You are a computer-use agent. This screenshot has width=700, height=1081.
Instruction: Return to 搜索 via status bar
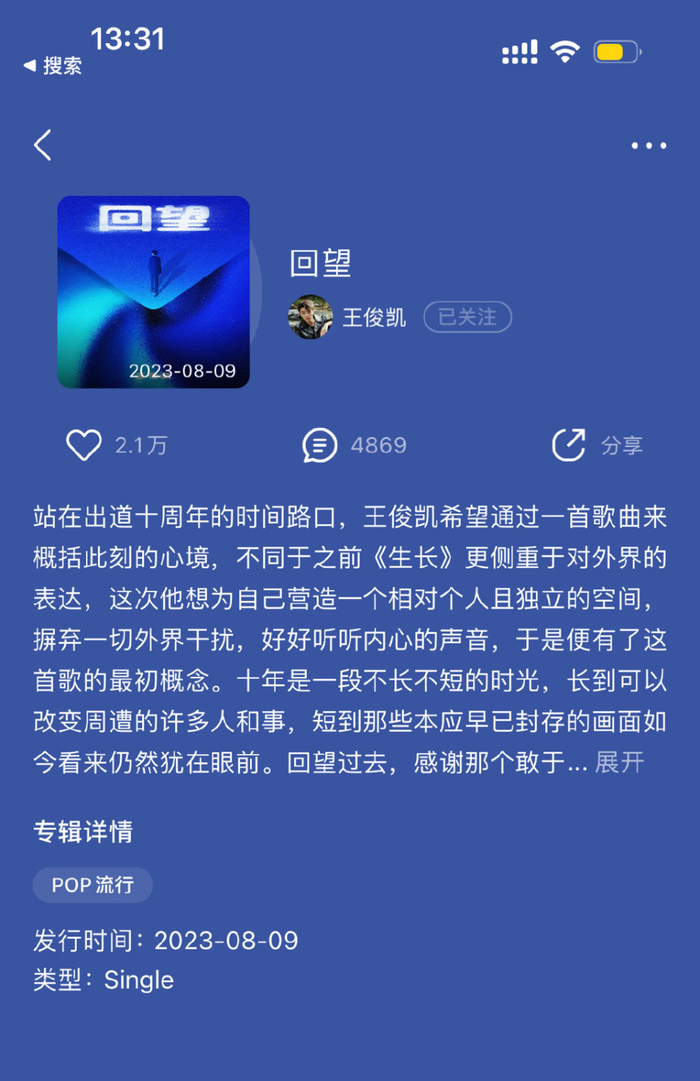(53, 66)
